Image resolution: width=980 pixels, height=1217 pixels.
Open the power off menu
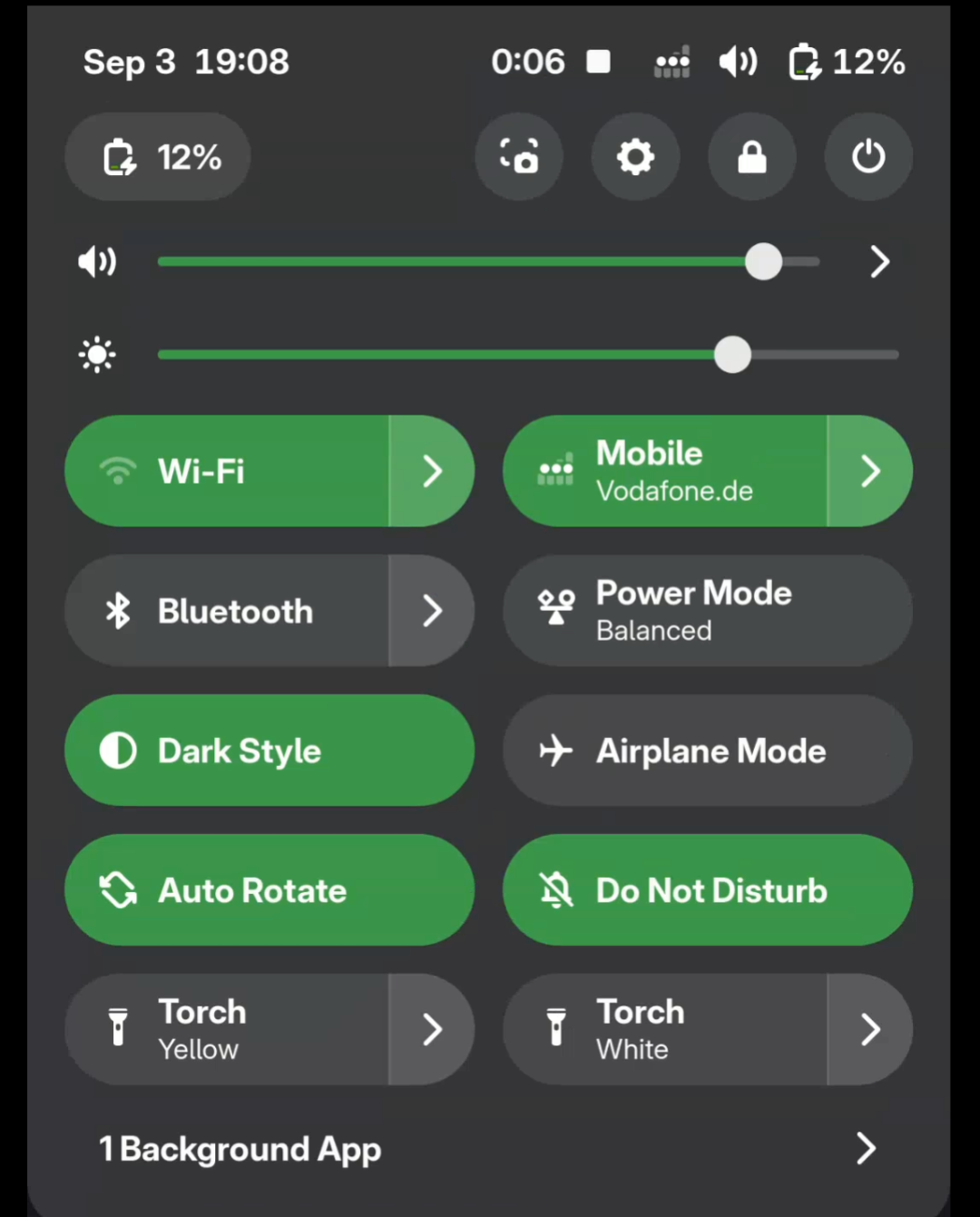[867, 157]
